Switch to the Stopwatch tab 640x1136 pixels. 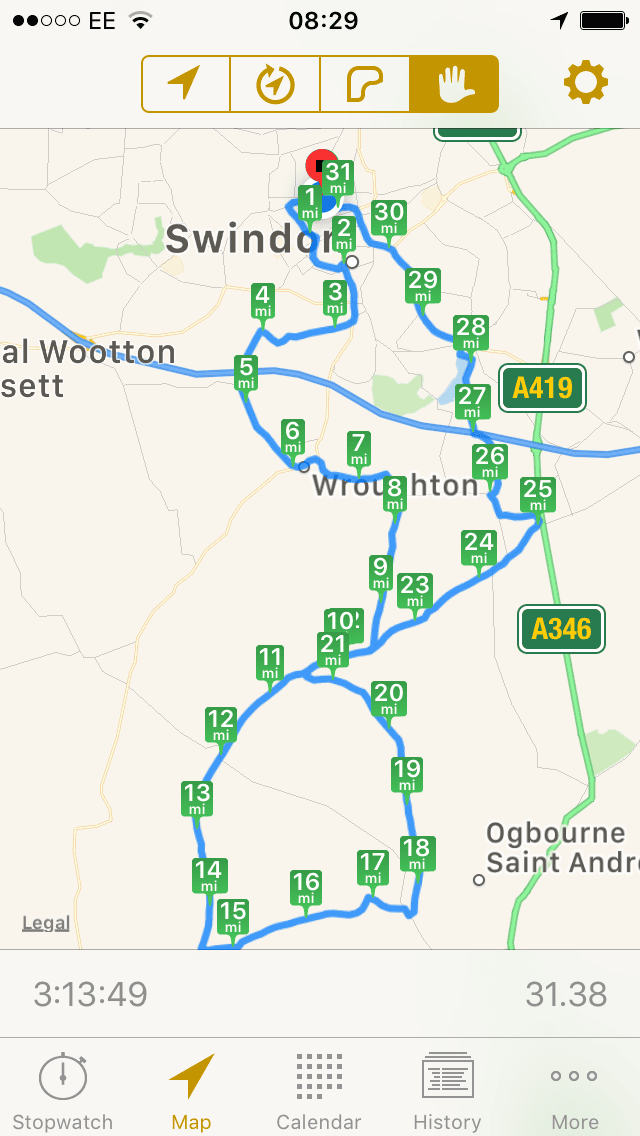(x=63, y=1091)
